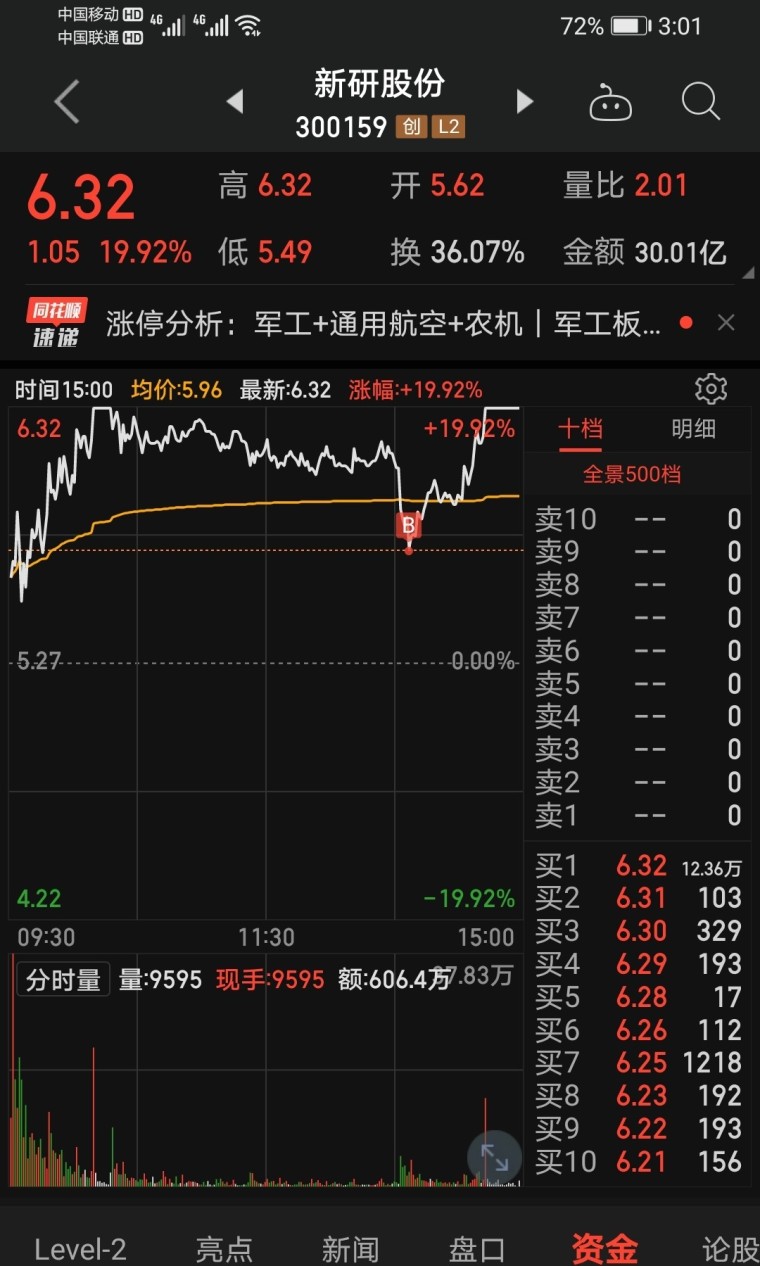Select the 十档 order book tab
This screenshot has height=1266, width=760.
pyautogui.click(x=580, y=429)
